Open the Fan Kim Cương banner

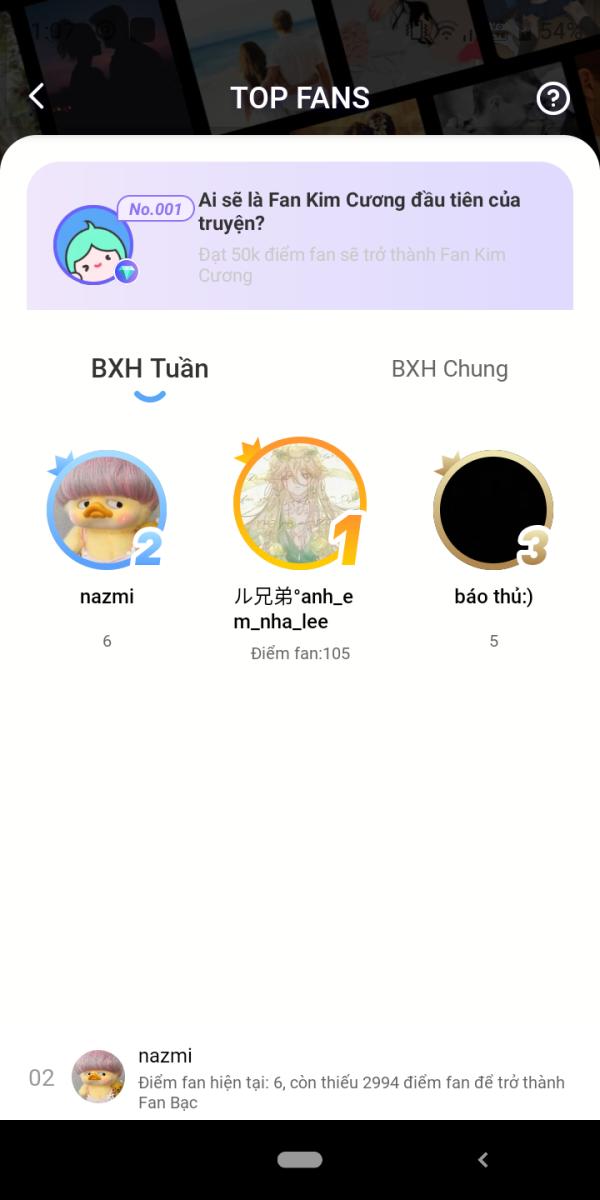(300, 236)
